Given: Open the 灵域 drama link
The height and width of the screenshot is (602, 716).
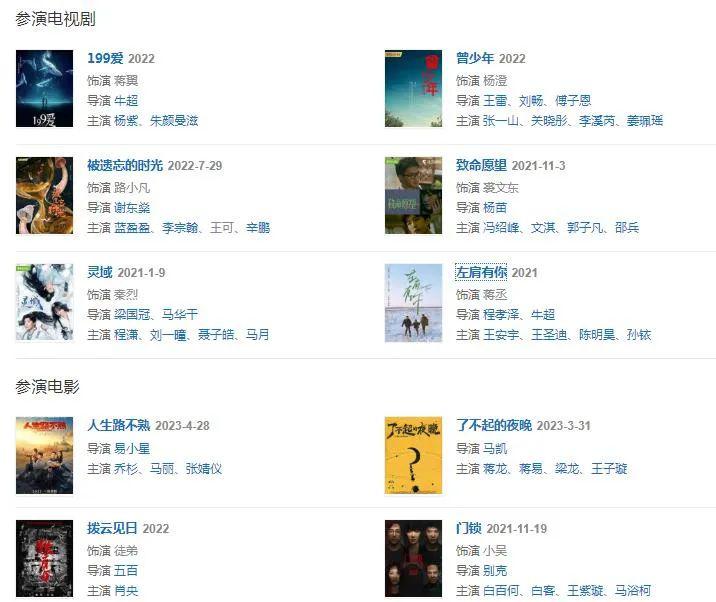Looking at the screenshot, I should coord(100,273).
